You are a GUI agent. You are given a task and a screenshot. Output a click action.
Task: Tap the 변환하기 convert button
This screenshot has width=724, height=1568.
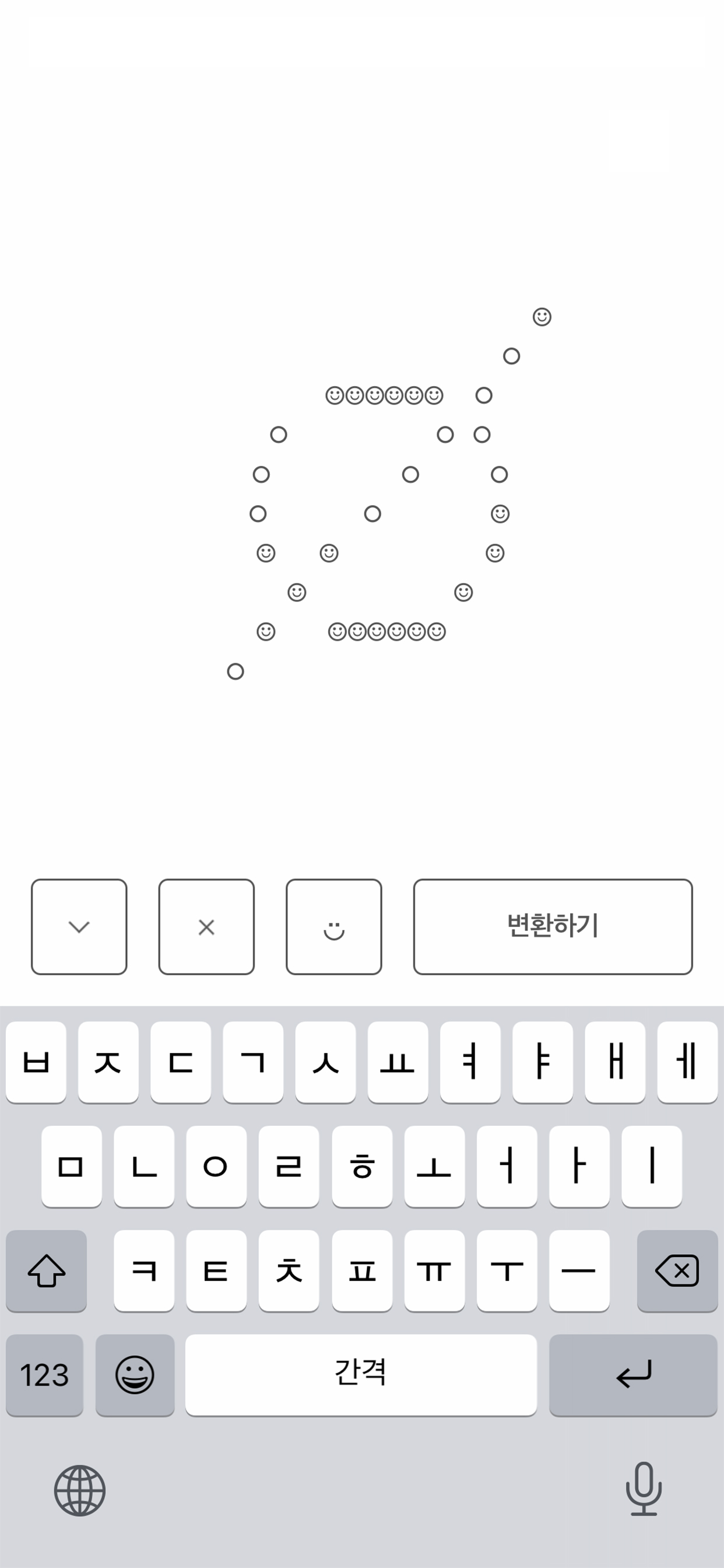coord(553,926)
